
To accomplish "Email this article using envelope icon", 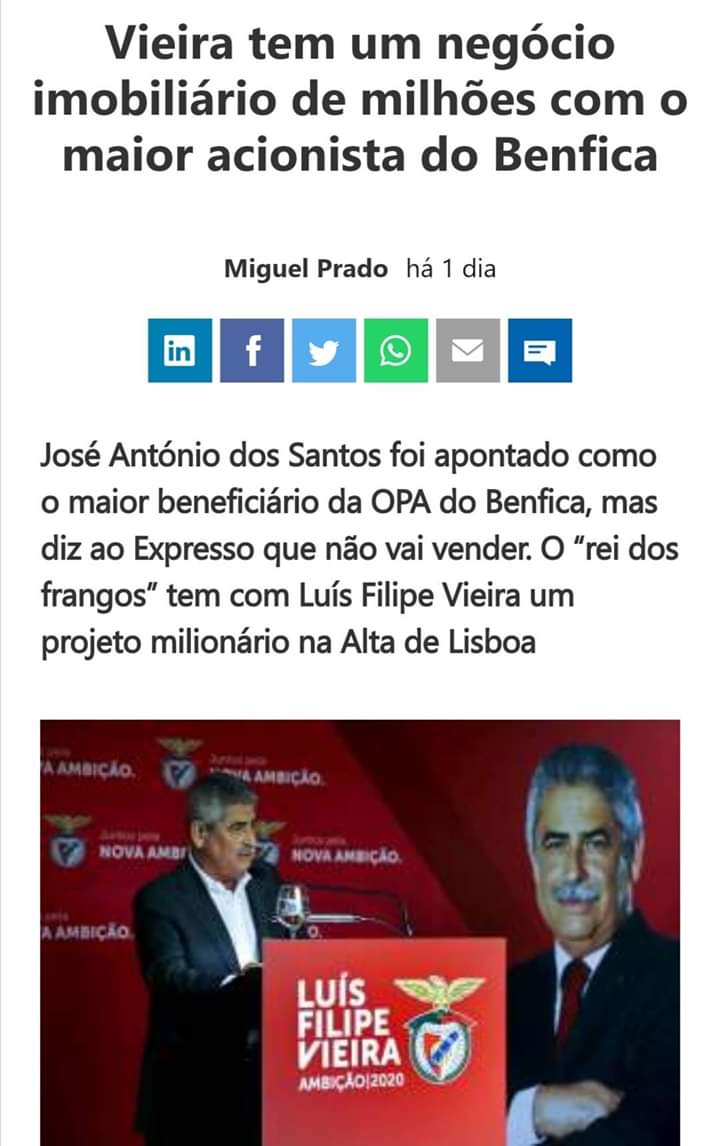I will coord(468,350).
